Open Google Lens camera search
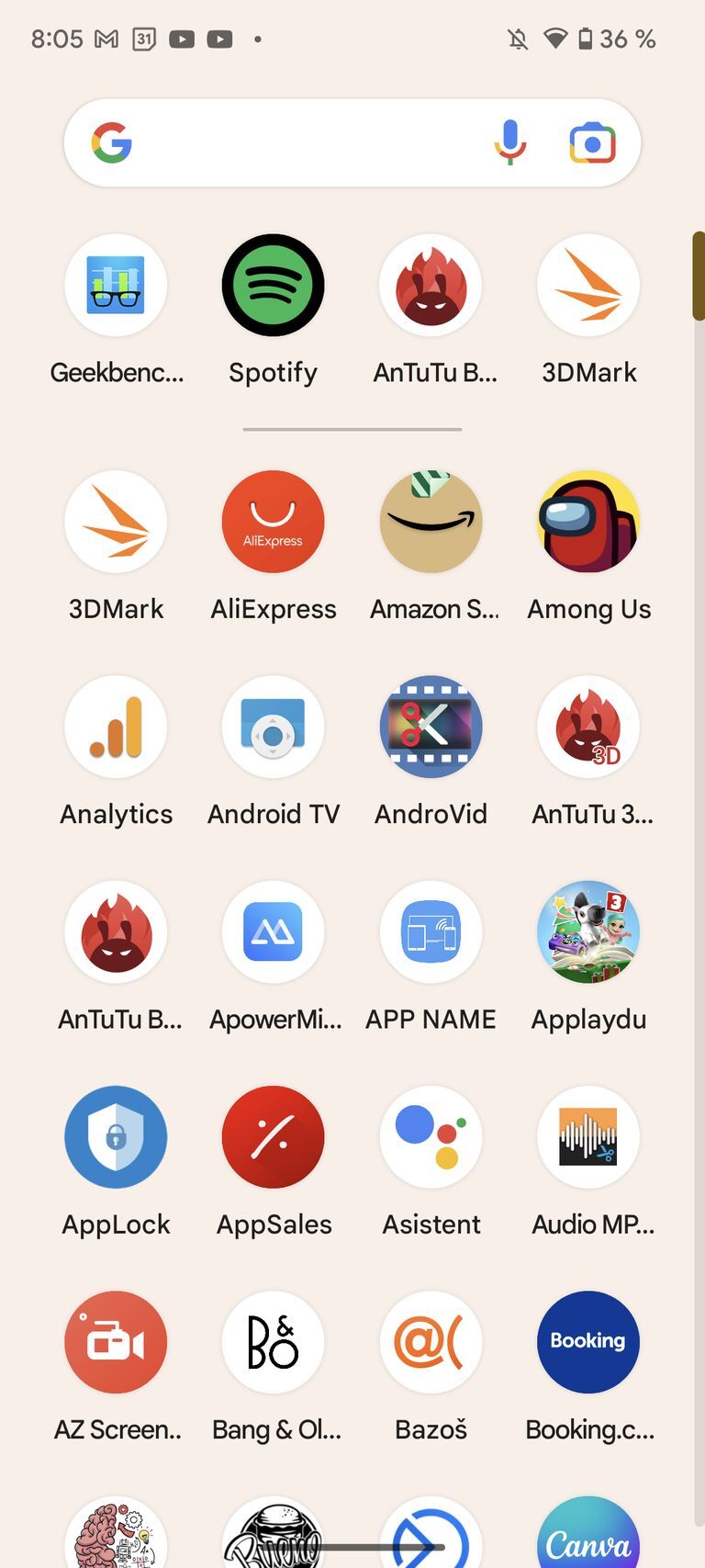The width and height of the screenshot is (705, 1568). point(592,143)
